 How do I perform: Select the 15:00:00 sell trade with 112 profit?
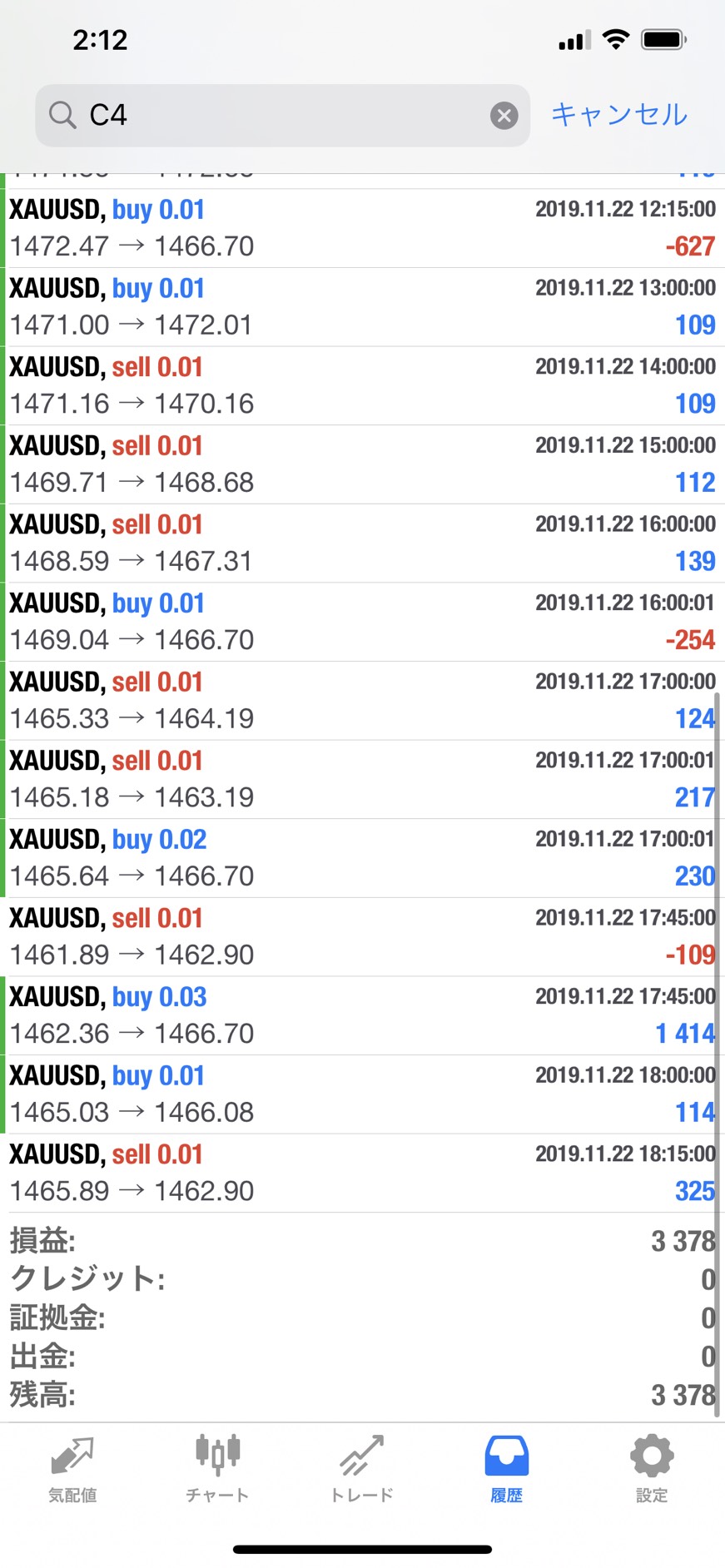coord(362,464)
